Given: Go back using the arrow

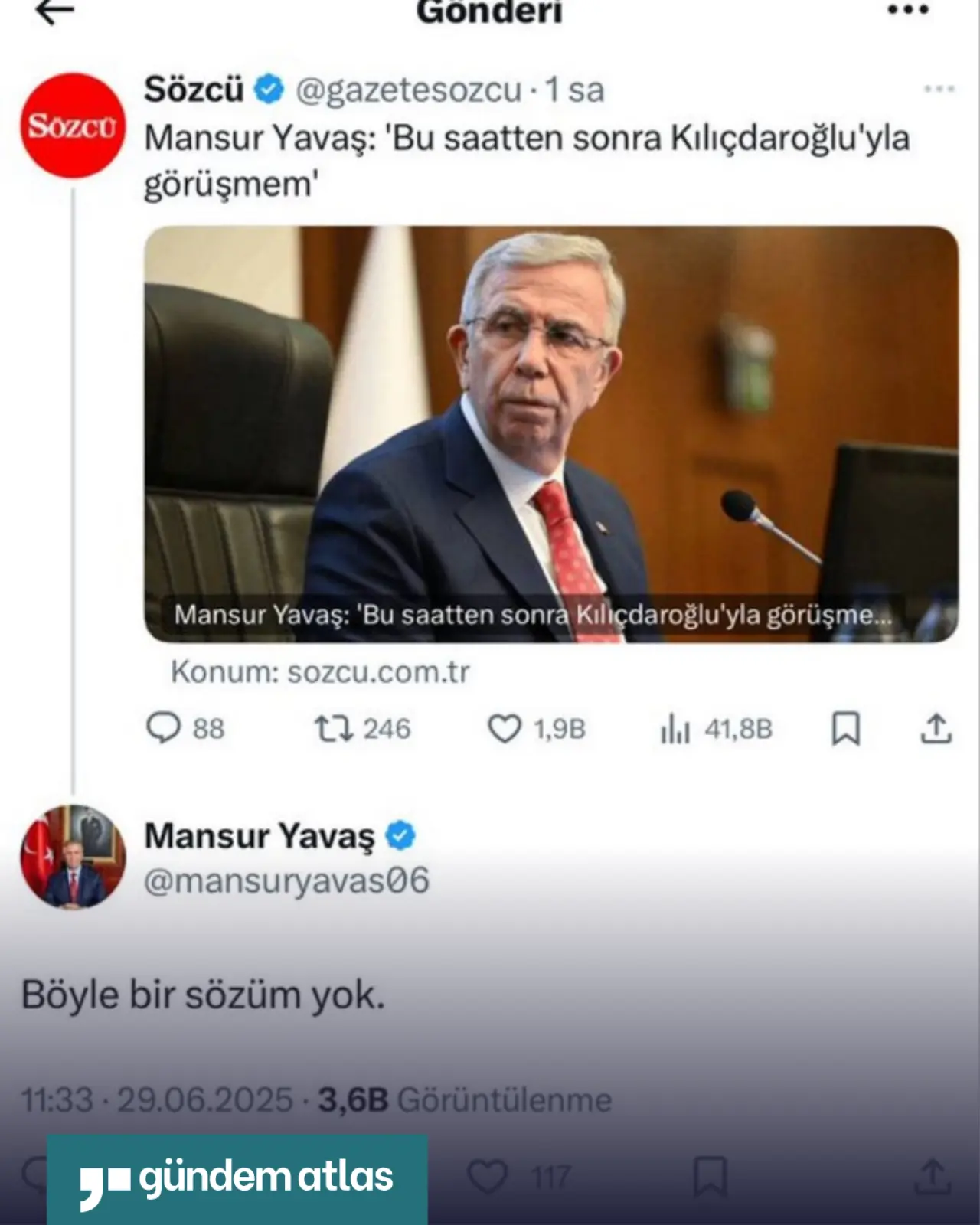Looking at the screenshot, I should pyautogui.click(x=55, y=11).
